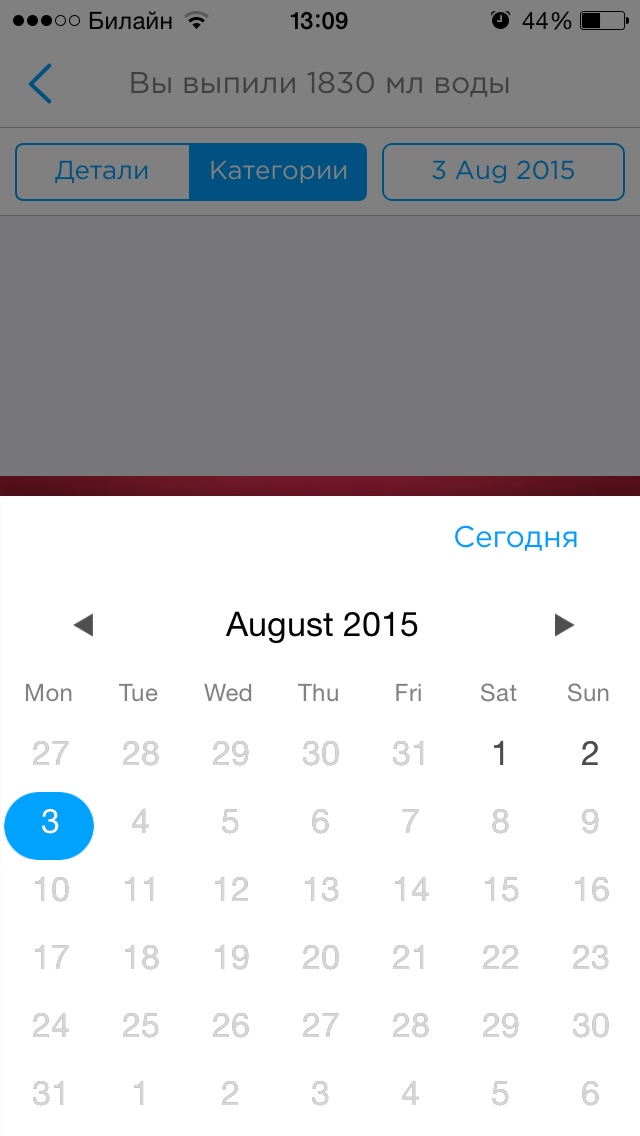Select the Категории tab
The width and height of the screenshot is (640, 1136).
click(278, 171)
